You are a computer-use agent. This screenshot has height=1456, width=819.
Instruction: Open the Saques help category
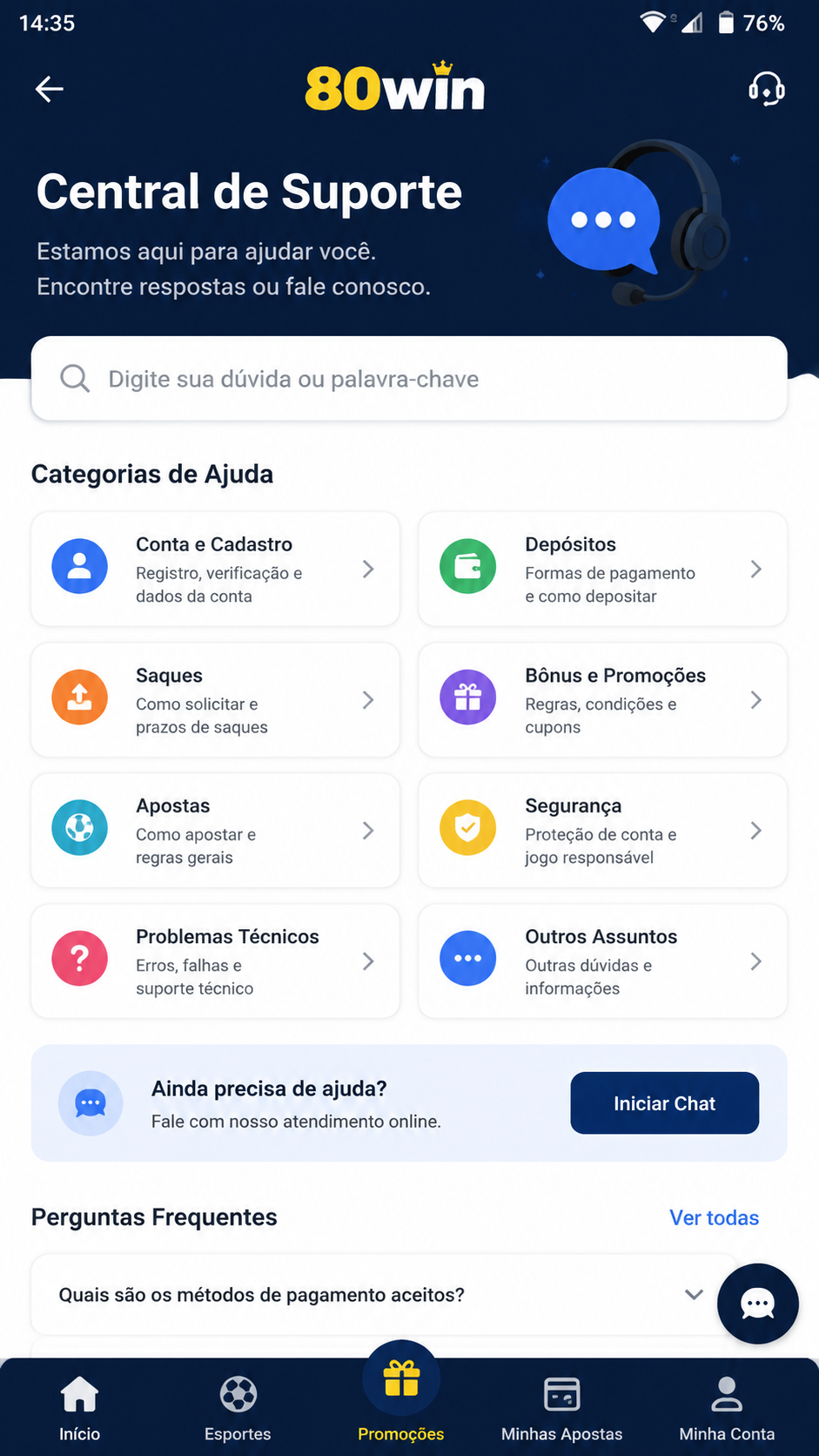pyautogui.click(x=216, y=700)
